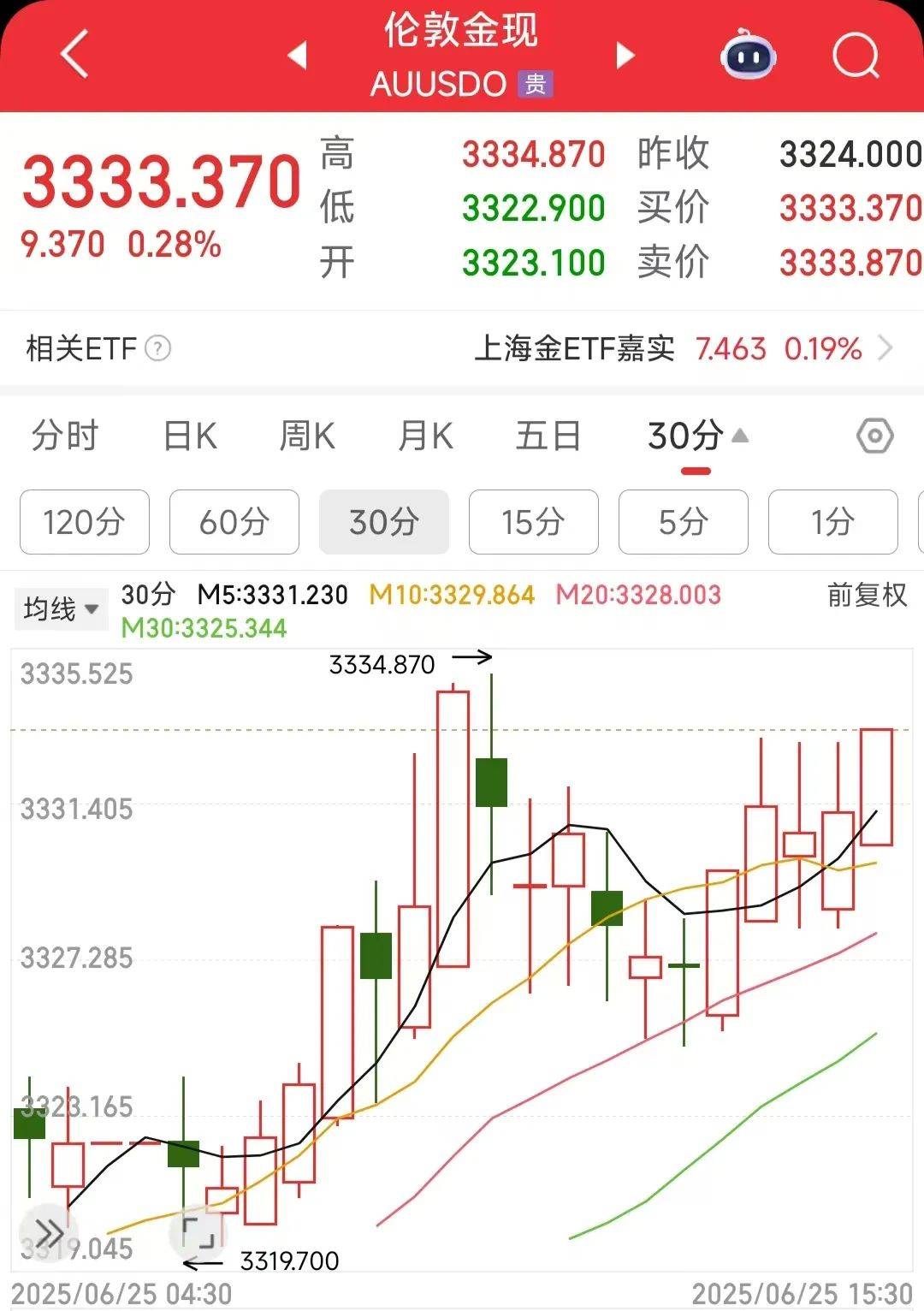The width and height of the screenshot is (924, 1311).
Task: Expand the chart to full screen
Action: (198, 1232)
